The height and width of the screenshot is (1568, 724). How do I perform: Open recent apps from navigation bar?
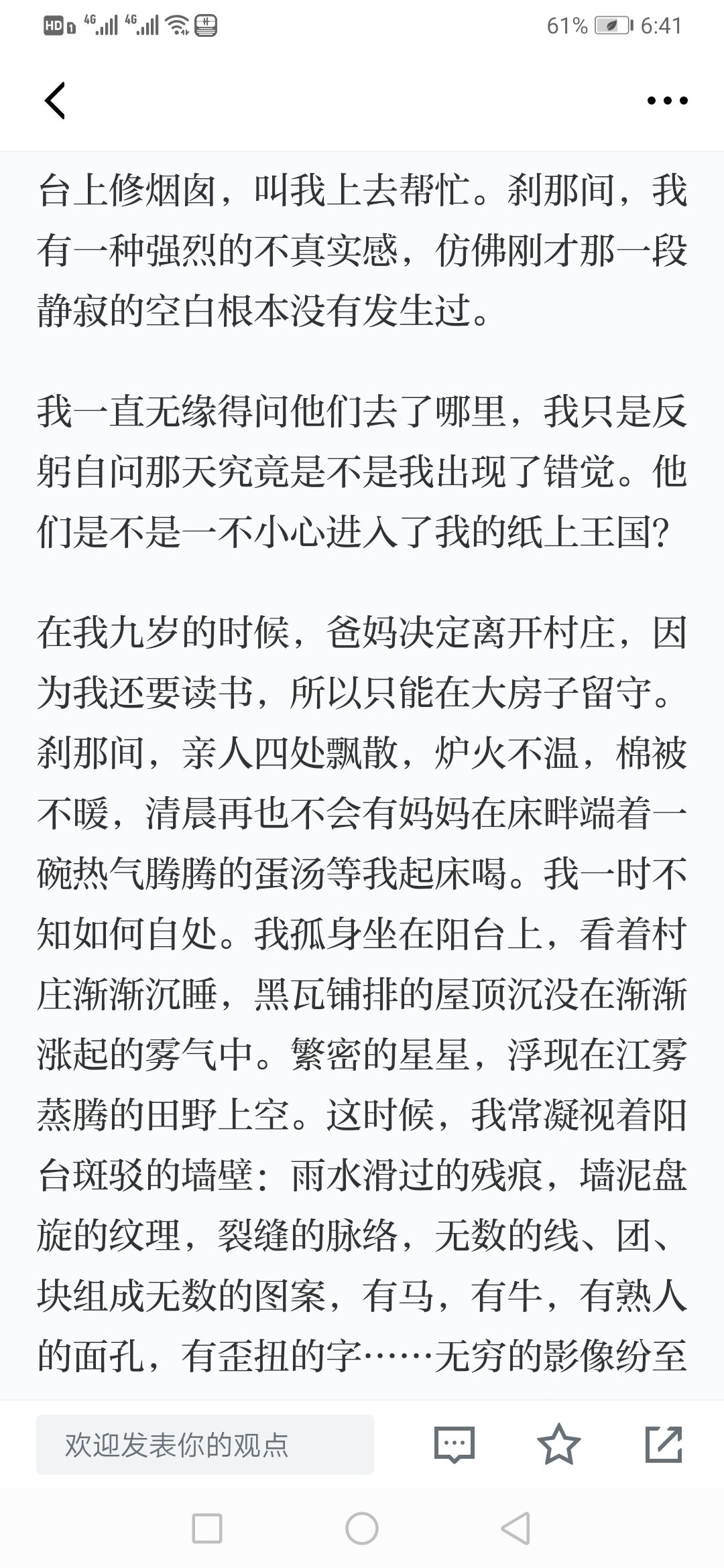(x=207, y=1528)
